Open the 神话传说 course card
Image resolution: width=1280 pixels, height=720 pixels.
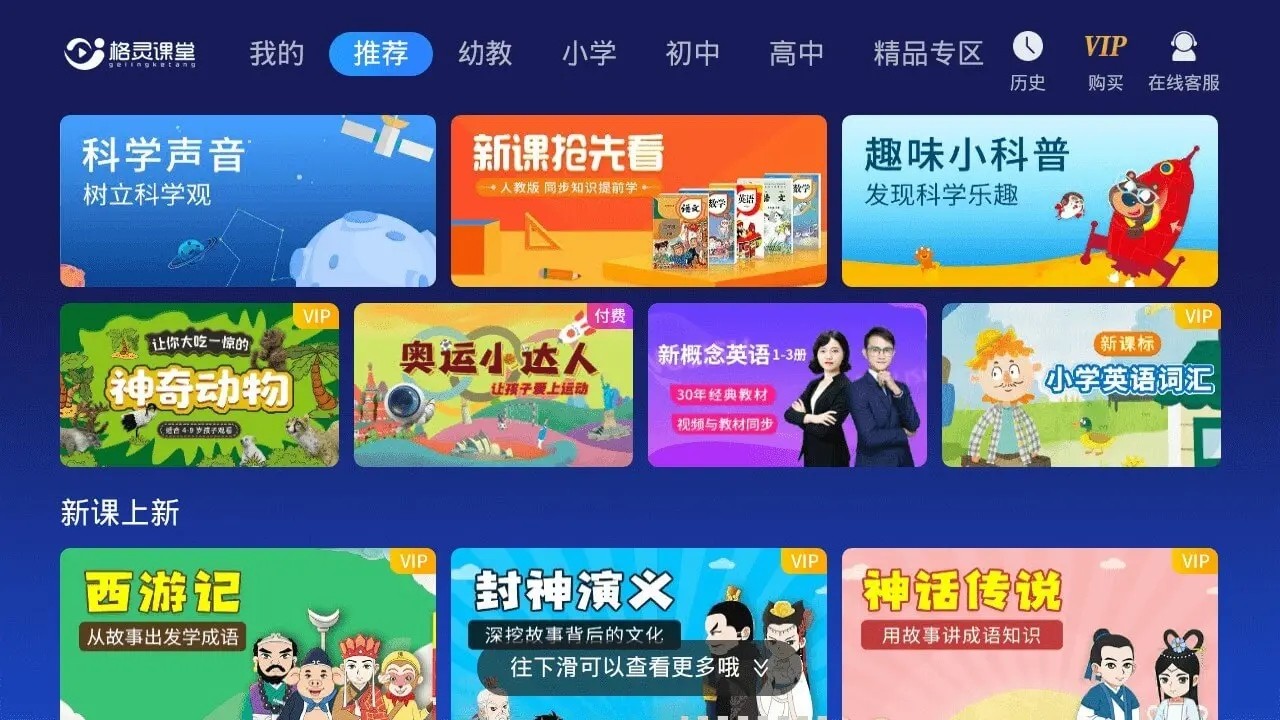1030,634
